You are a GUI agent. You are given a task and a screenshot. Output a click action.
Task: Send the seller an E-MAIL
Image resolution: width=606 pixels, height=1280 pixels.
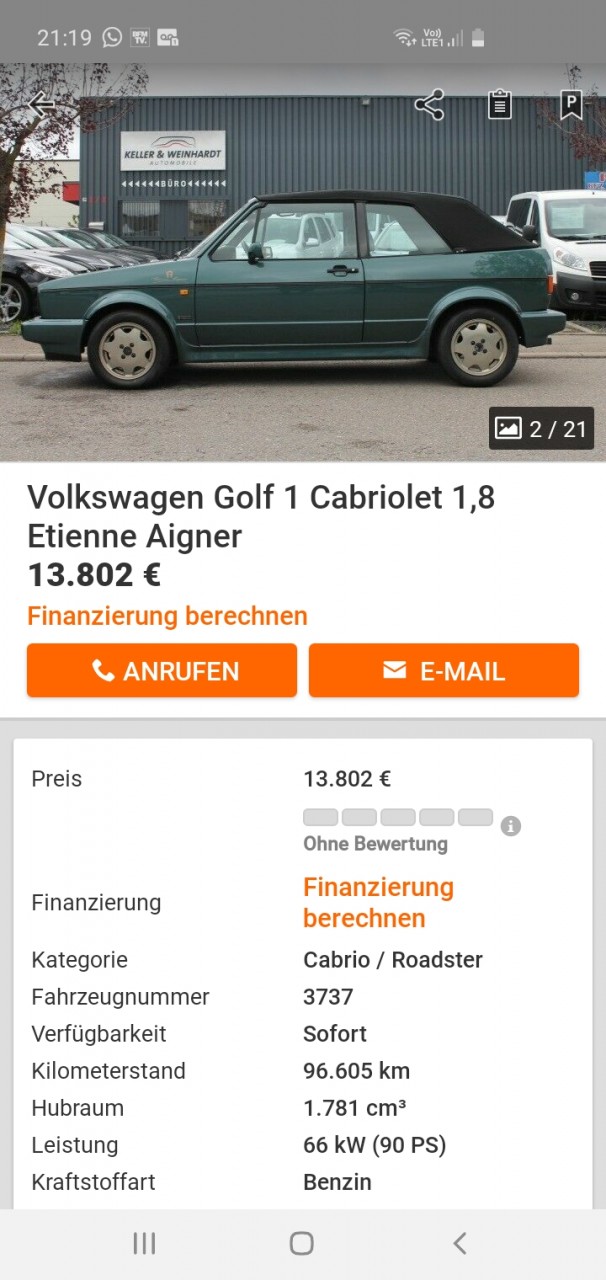tap(443, 670)
